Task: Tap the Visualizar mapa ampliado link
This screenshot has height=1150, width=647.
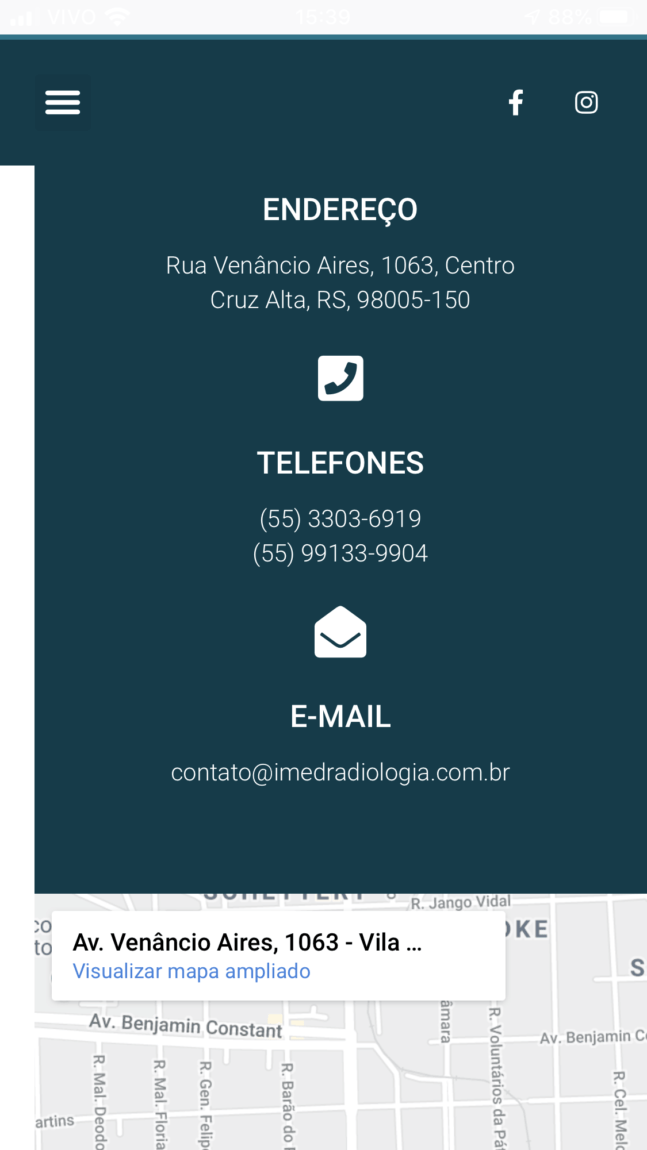Action: coord(191,971)
